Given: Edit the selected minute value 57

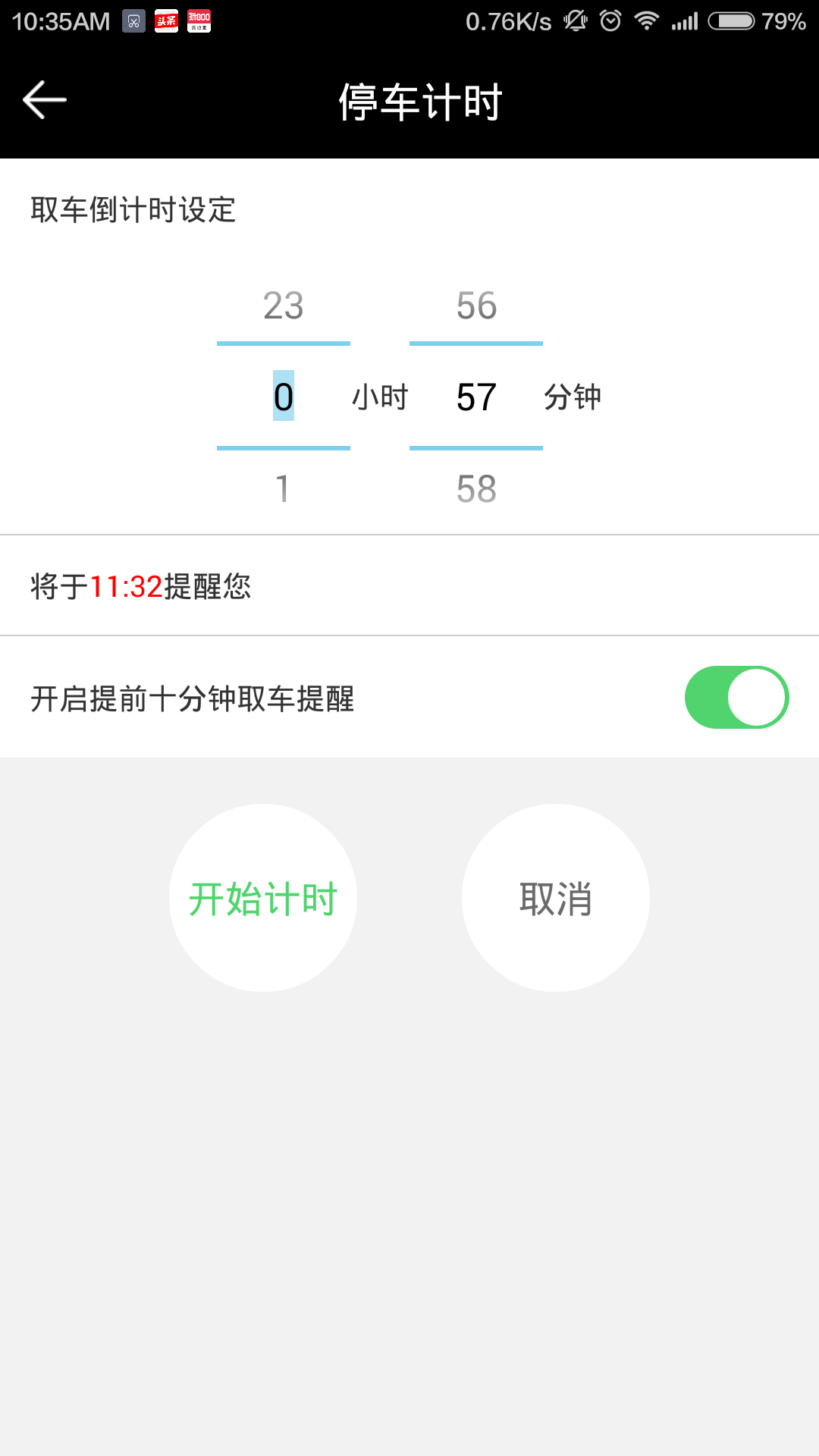Looking at the screenshot, I should (x=476, y=397).
